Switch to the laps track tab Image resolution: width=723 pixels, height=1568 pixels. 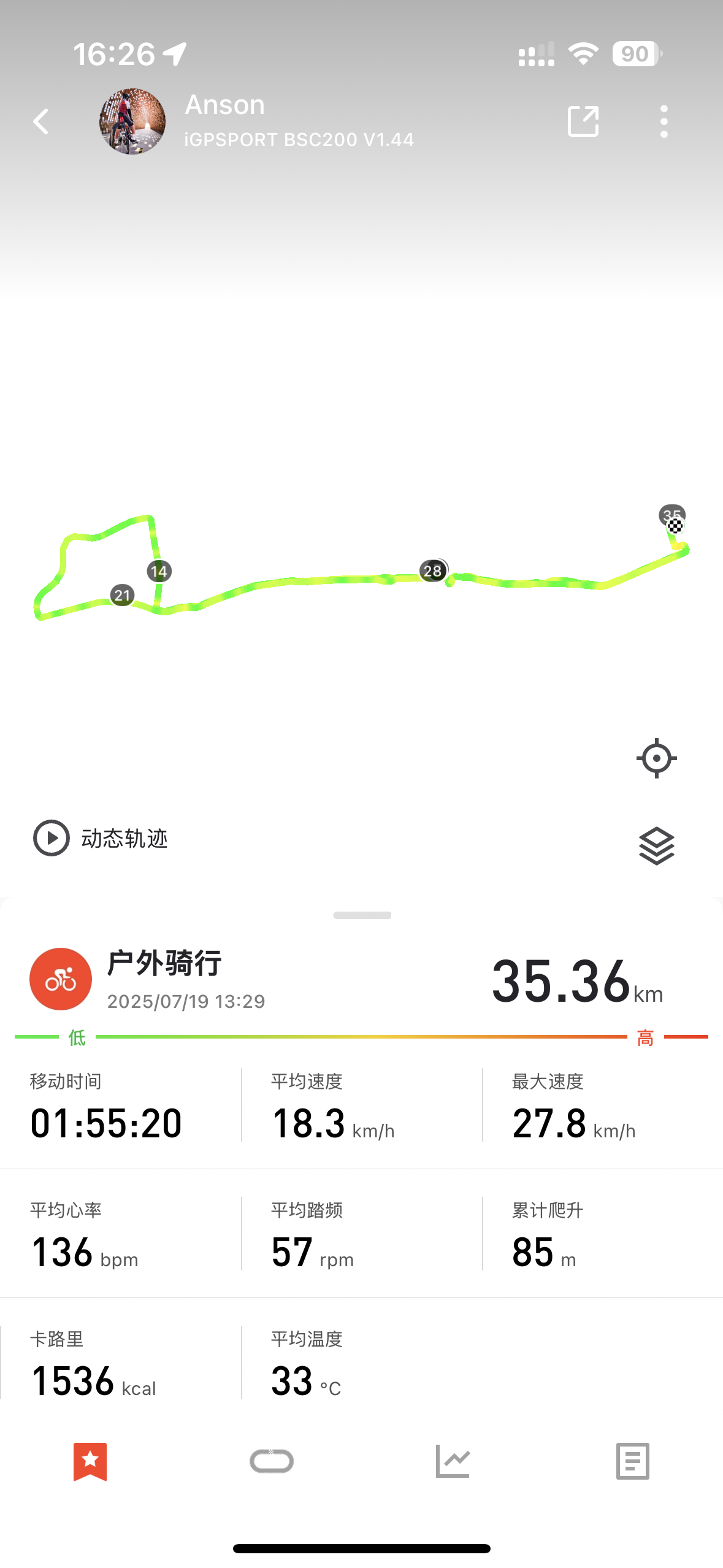[271, 1461]
